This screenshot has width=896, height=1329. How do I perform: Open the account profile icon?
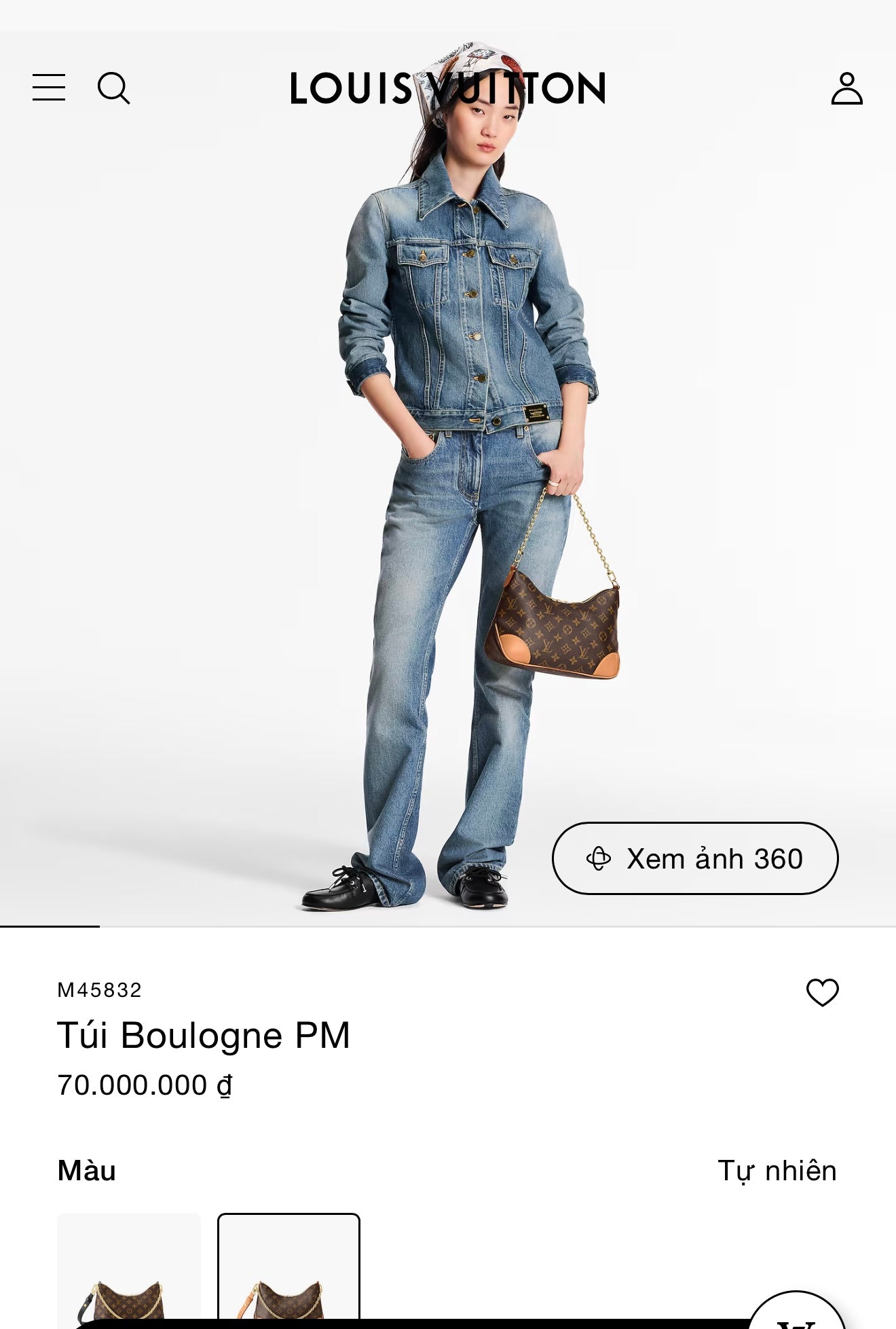pyautogui.click(x=846, y=88)
